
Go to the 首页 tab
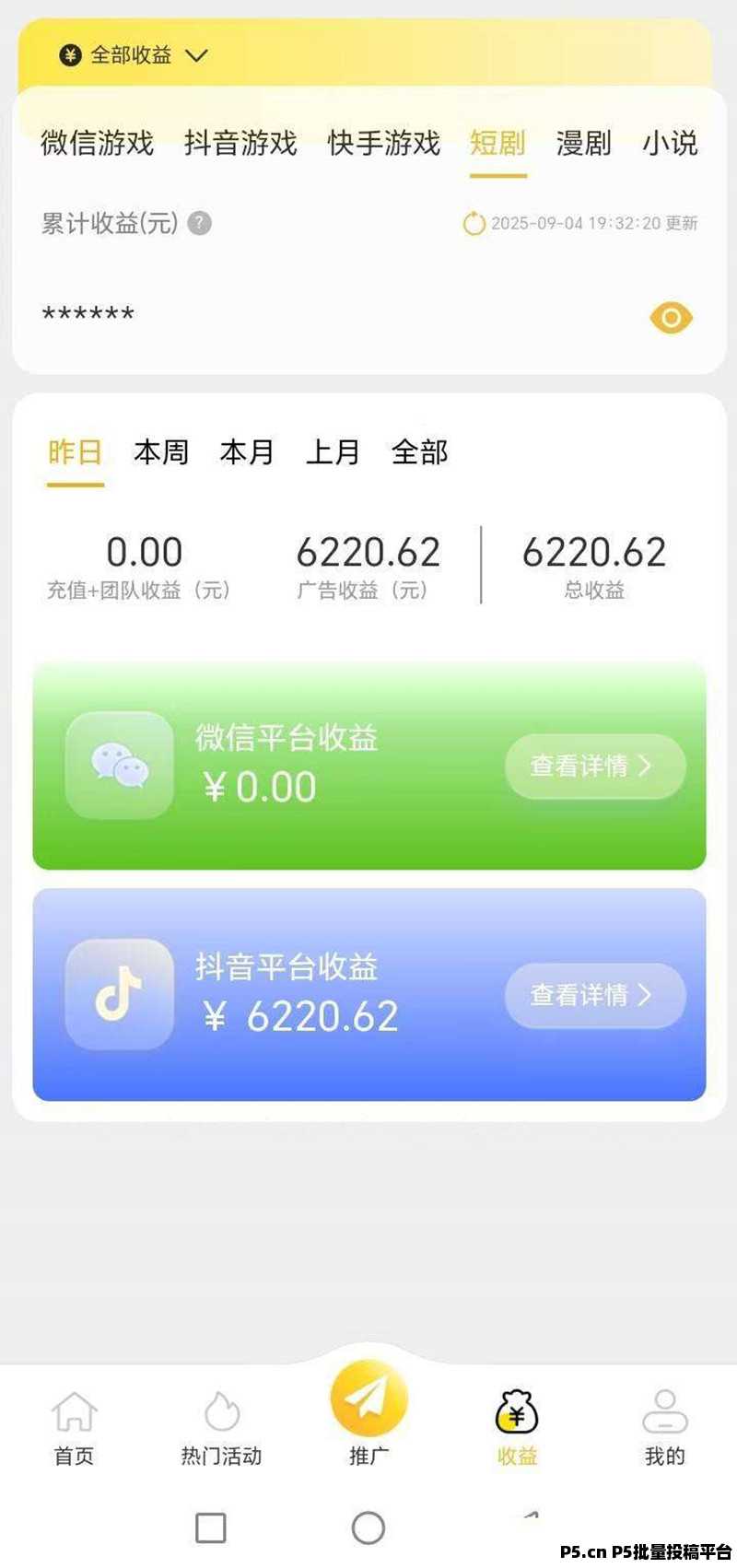pos(74,1427)
